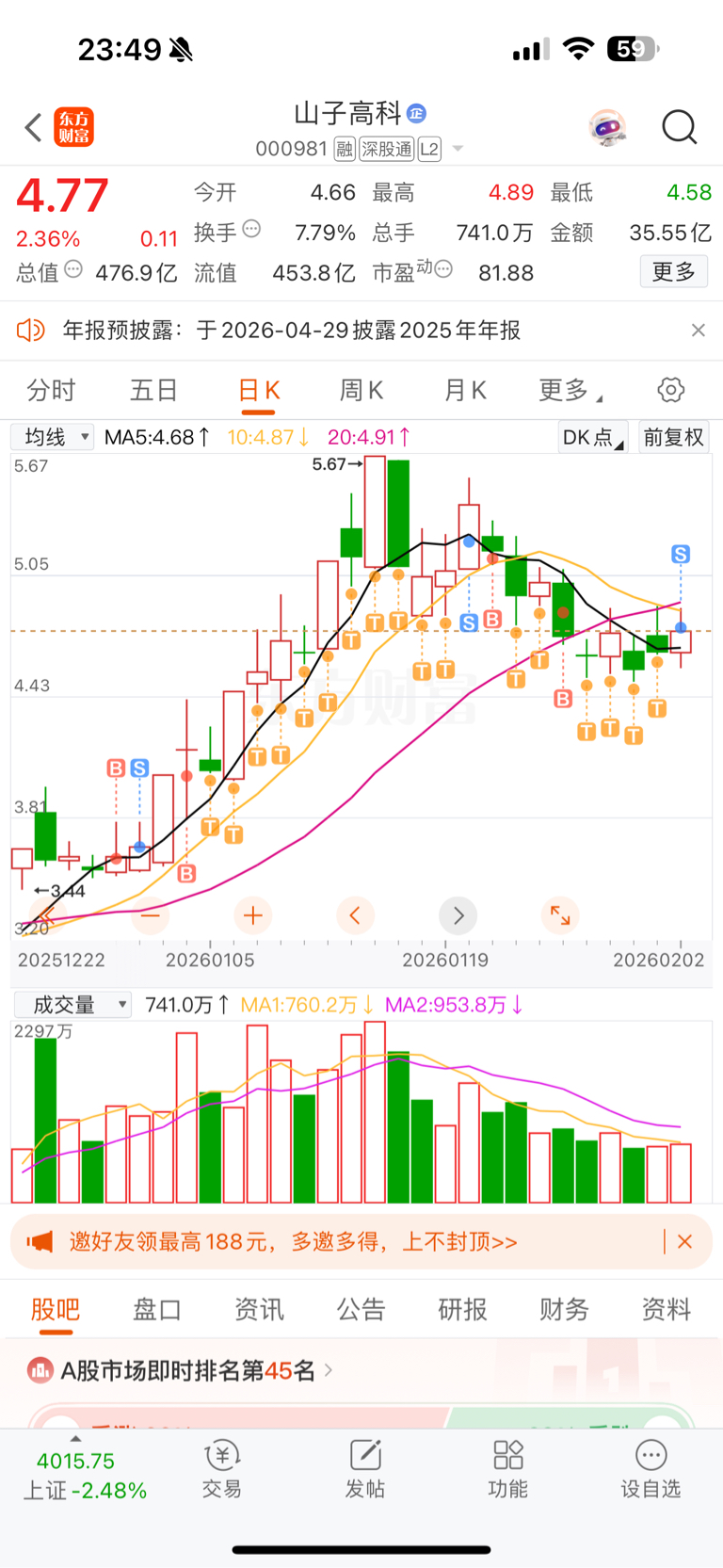The image size is (723, 1568).
Task: Open chart settings gear icon
Action: pyautogui.click(x=670, y=390)
